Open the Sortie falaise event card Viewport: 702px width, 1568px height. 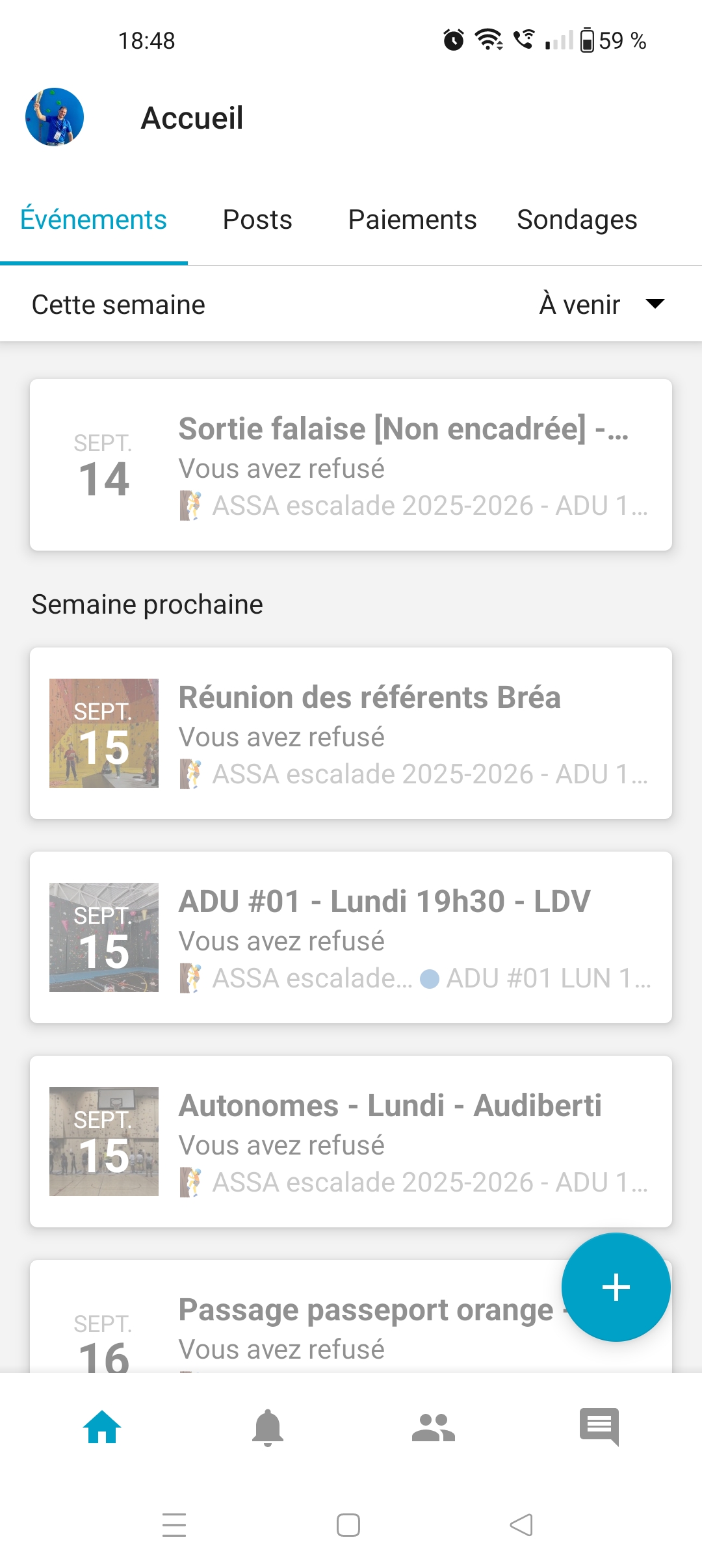351,465
